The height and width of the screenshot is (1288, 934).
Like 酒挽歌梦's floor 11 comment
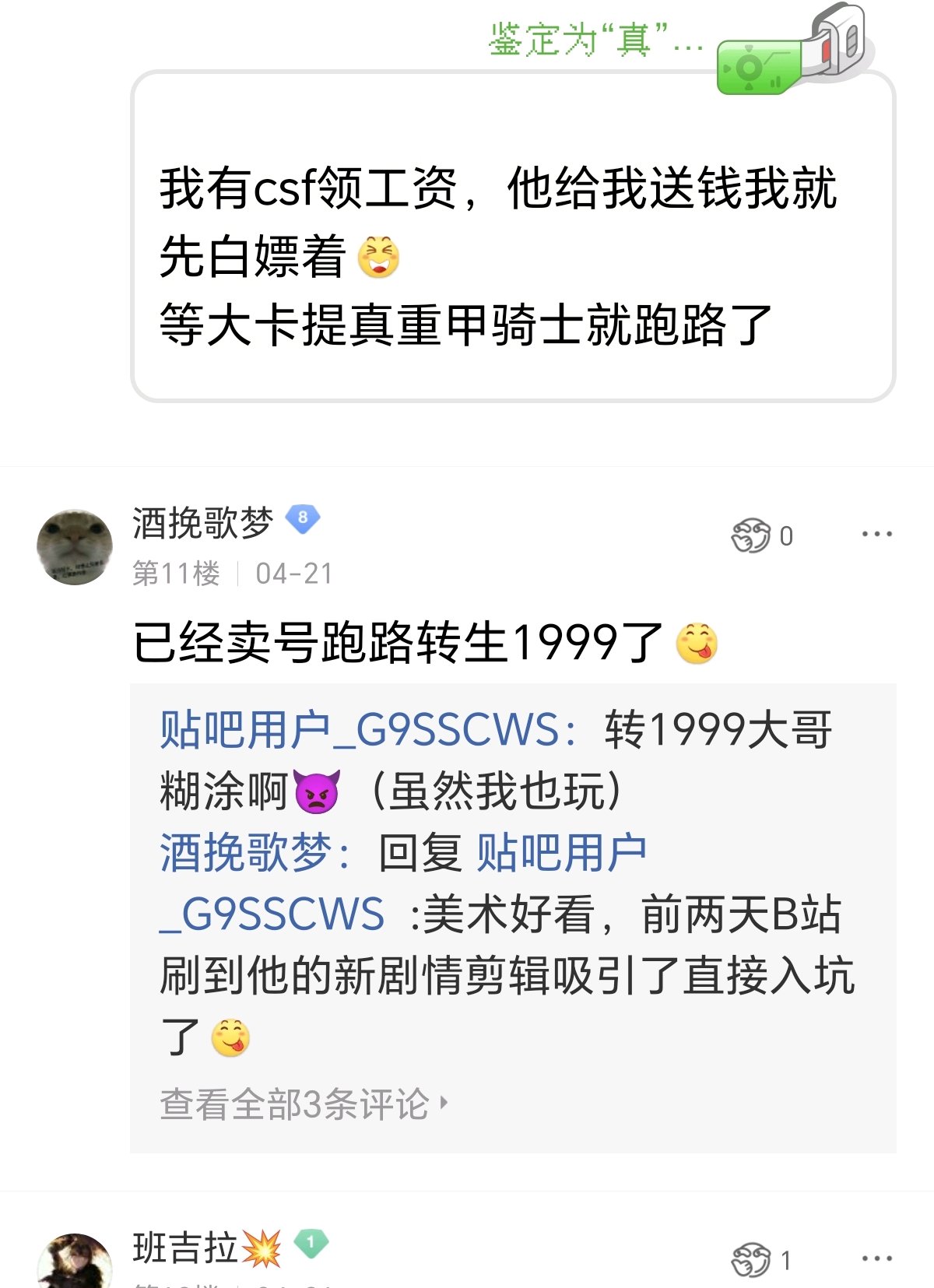point(752,536)
